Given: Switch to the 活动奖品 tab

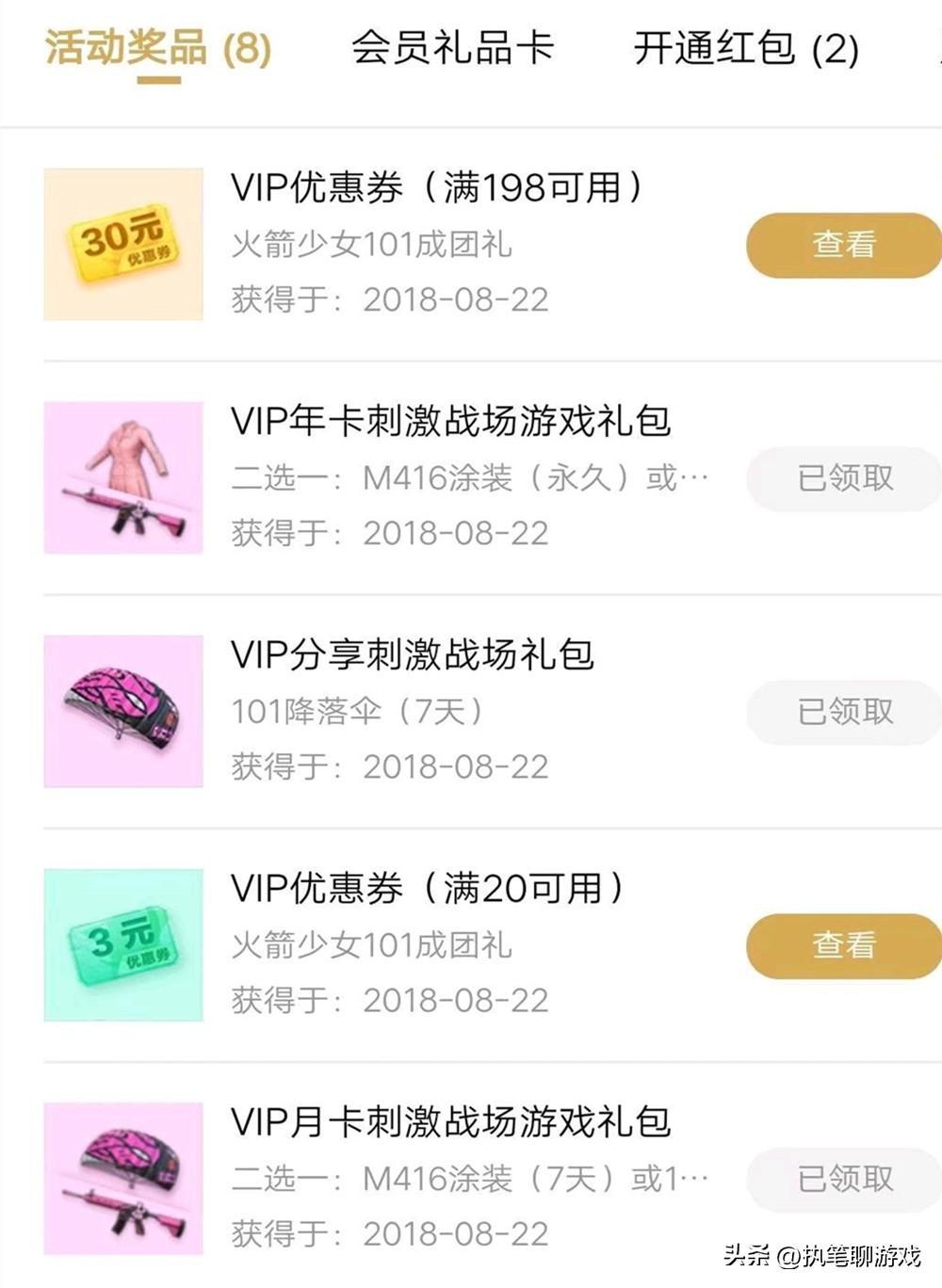Looking at the screenshot, I should click(x=157, y=47).
